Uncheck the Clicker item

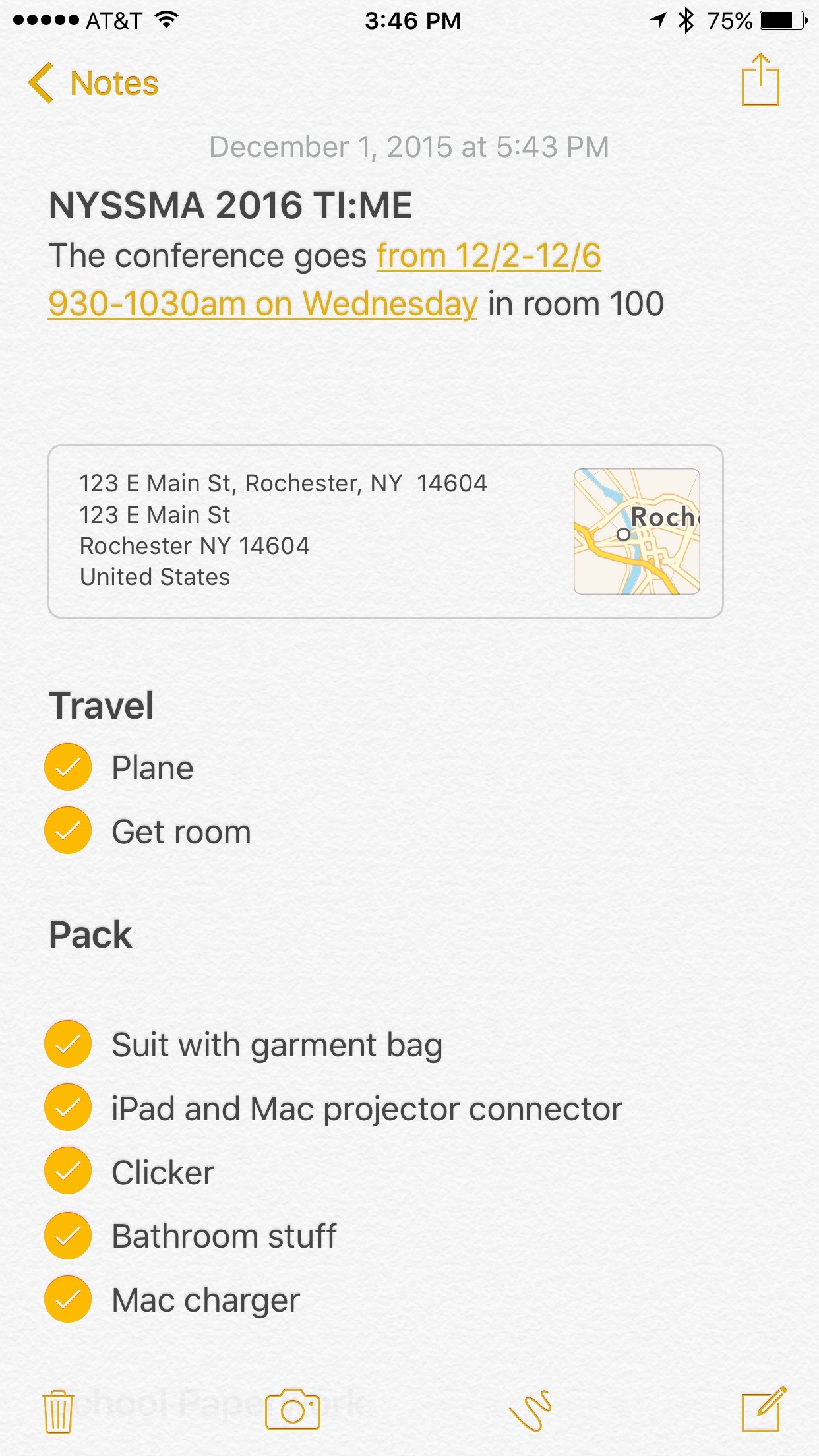point(68,1171)
